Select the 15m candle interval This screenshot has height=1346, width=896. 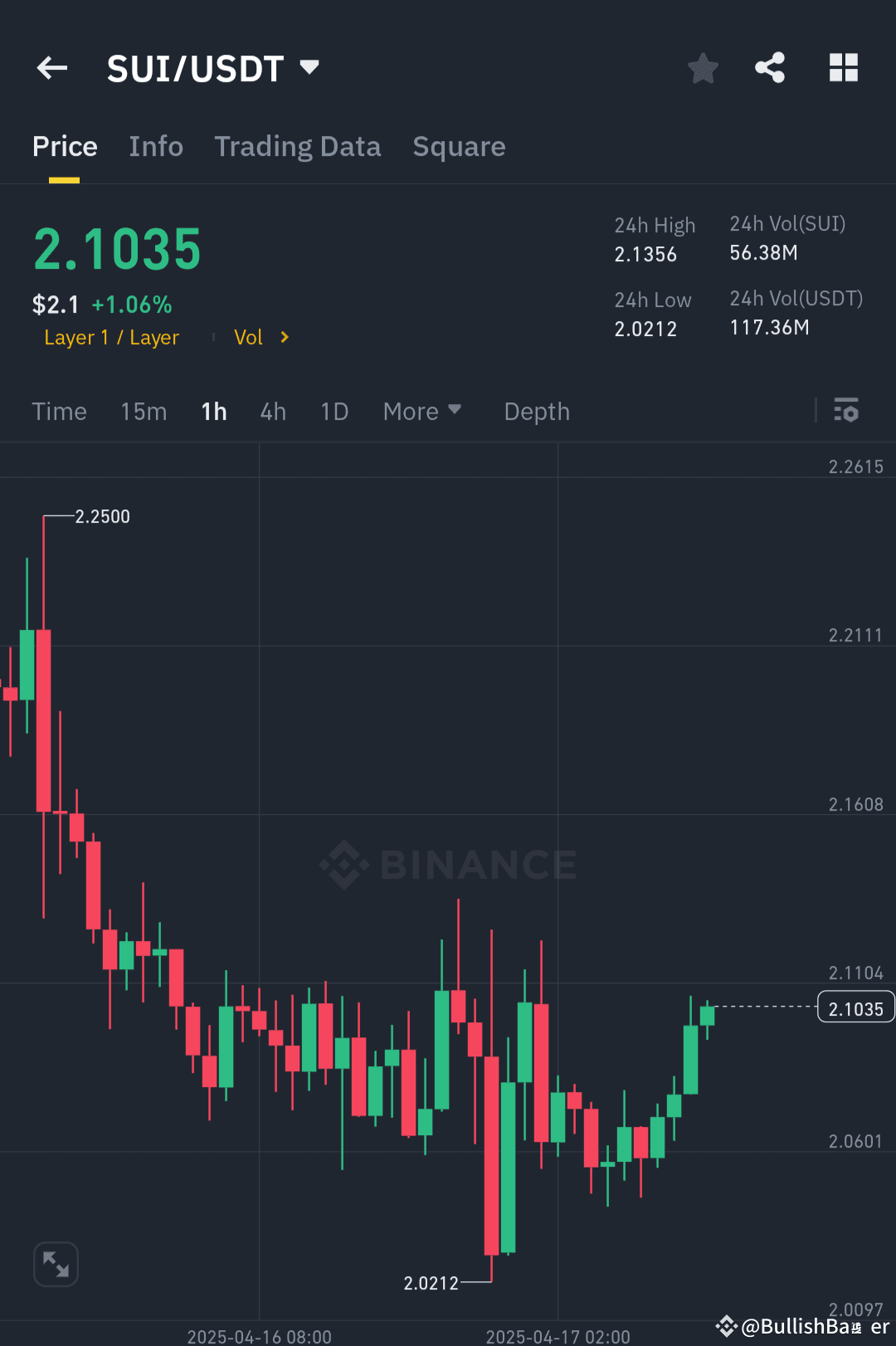(x=143, y=411)
